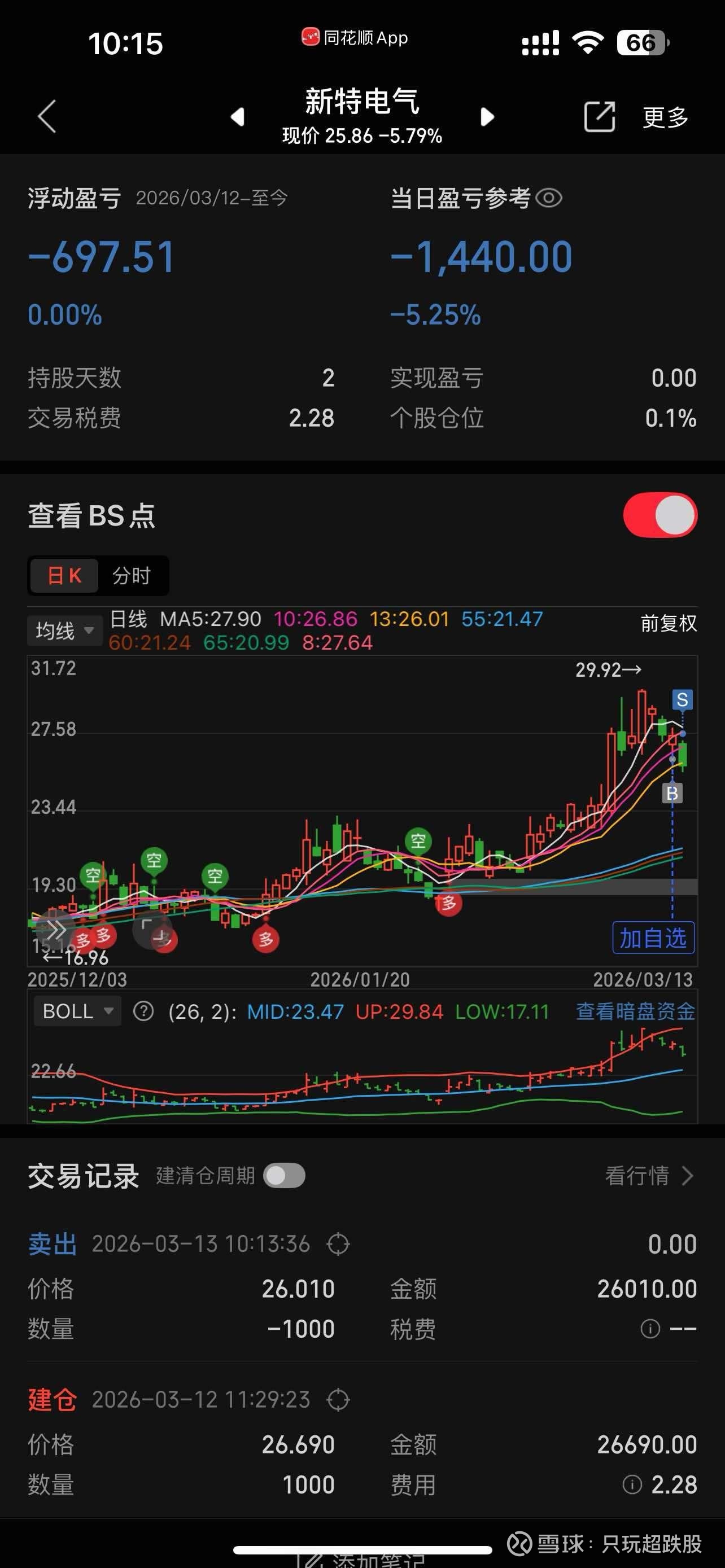725x1568 pixels.
Task: Add stock via 加自选 button
Action: [653, 938]
